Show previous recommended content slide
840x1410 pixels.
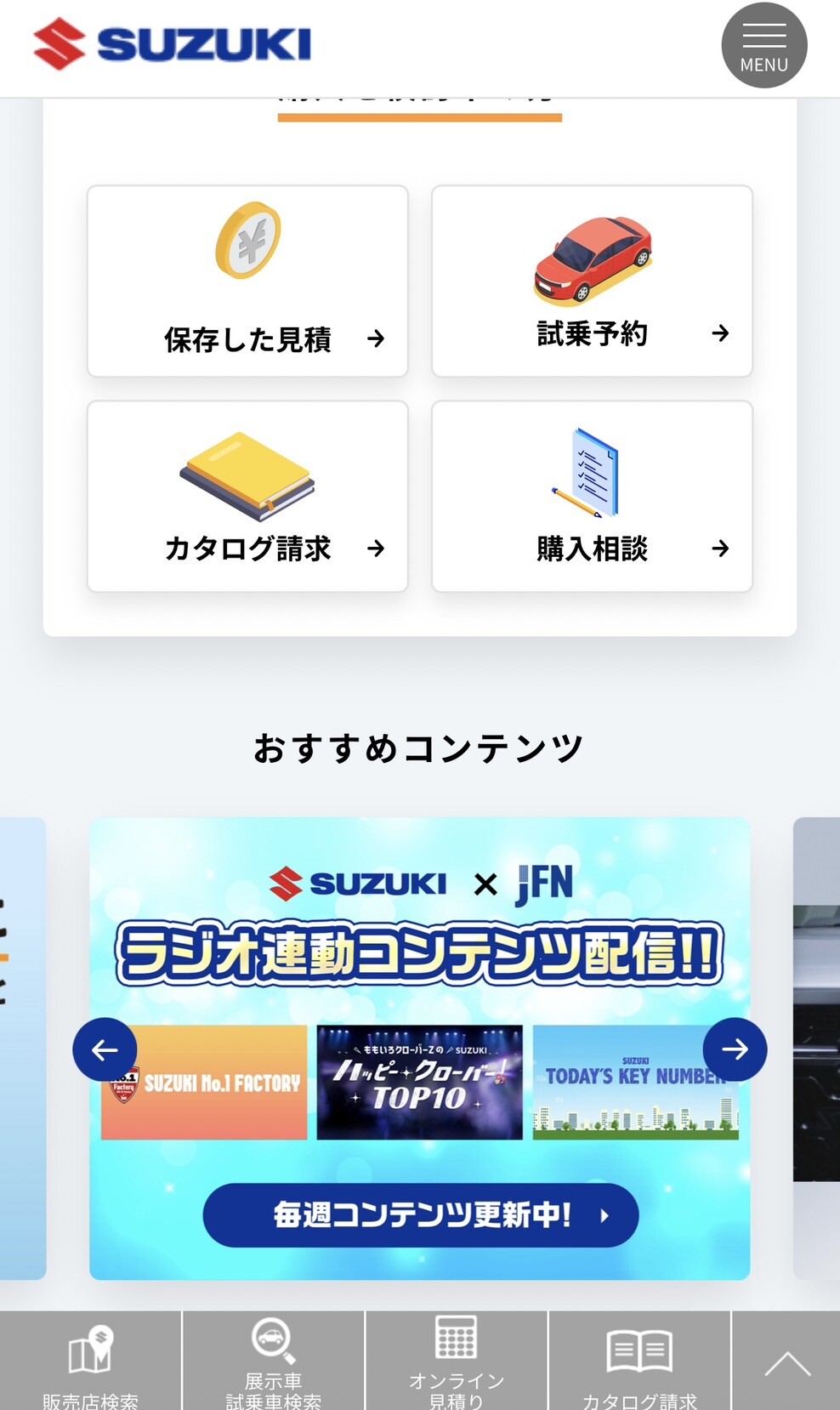pos(105,1049)
